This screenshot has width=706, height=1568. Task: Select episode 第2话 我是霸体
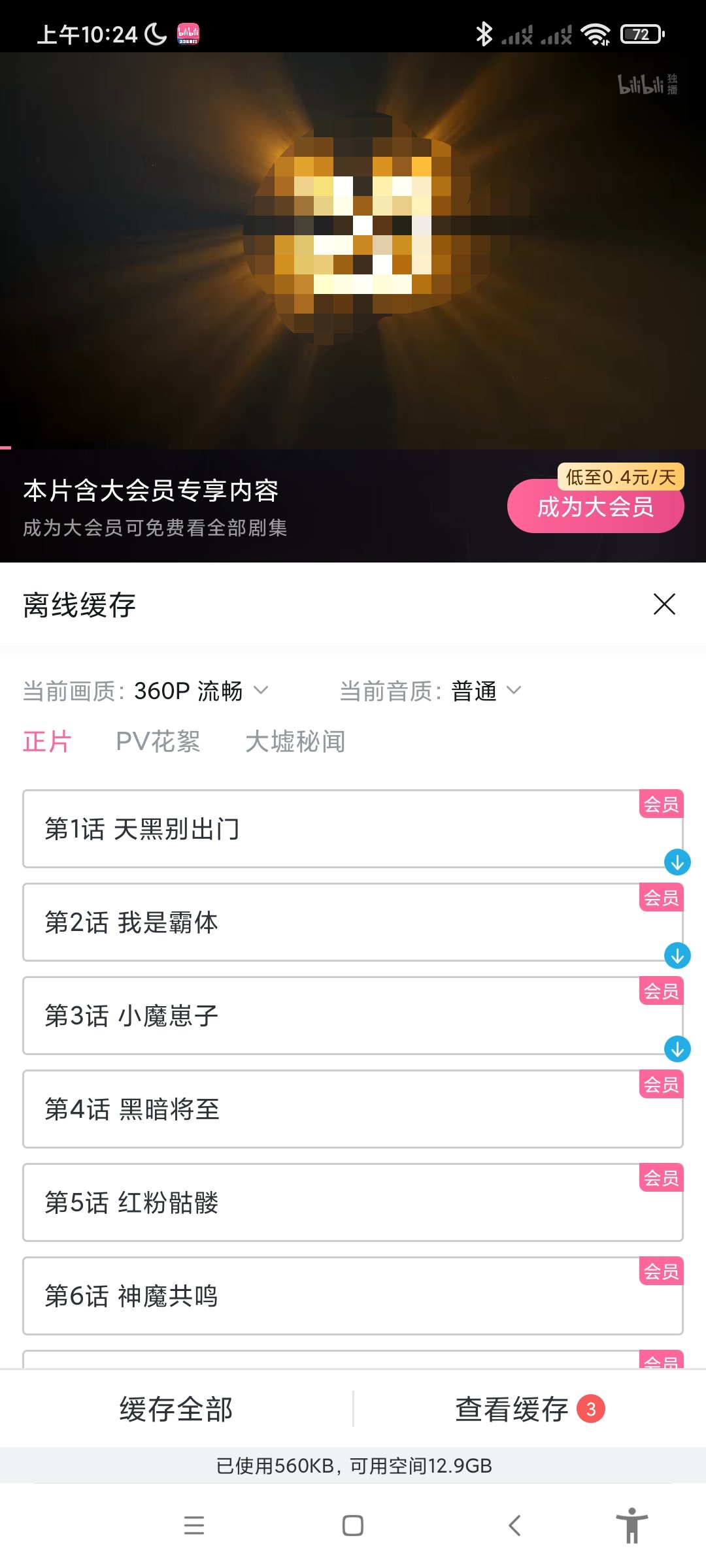[353, 922]
